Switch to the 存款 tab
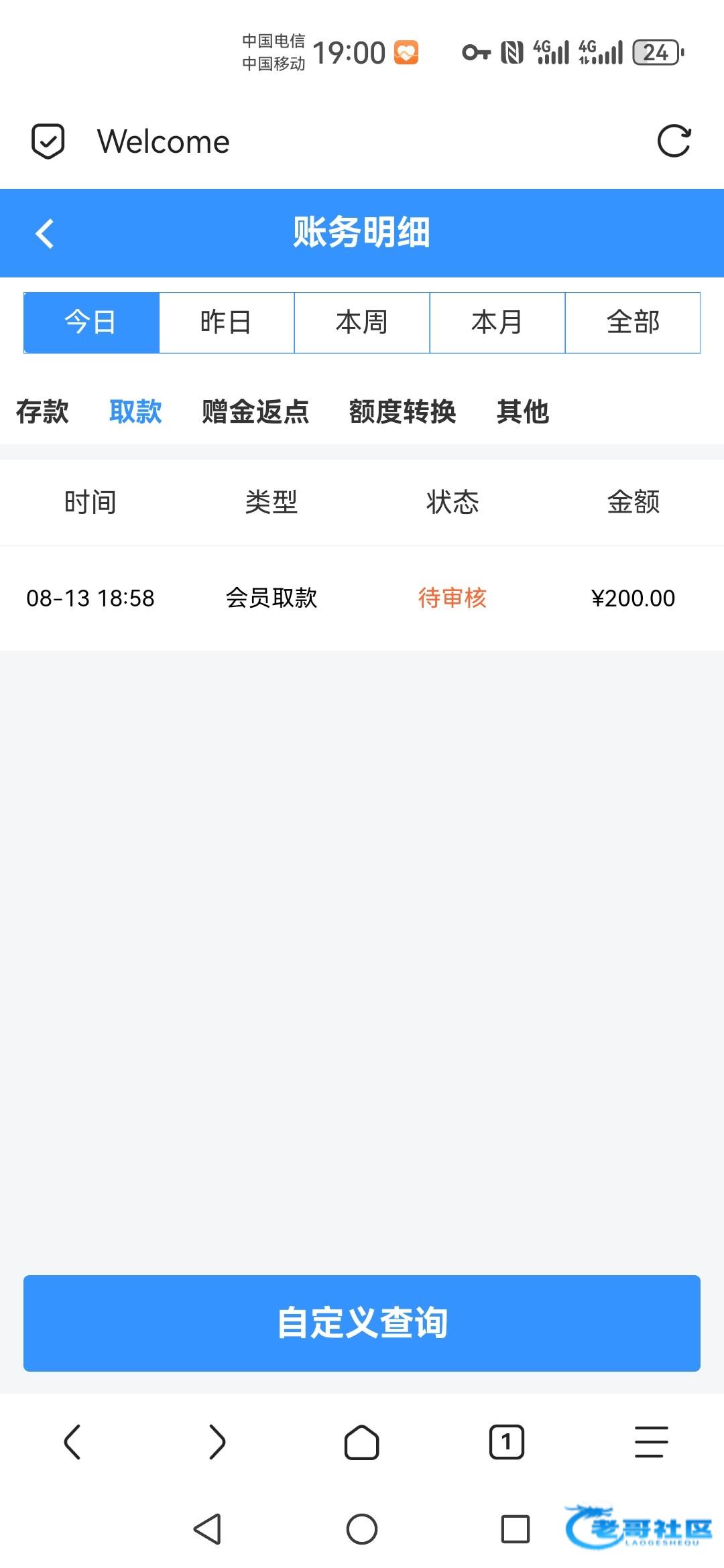This screenshot has height=1568, width=724. pos(42,411)
